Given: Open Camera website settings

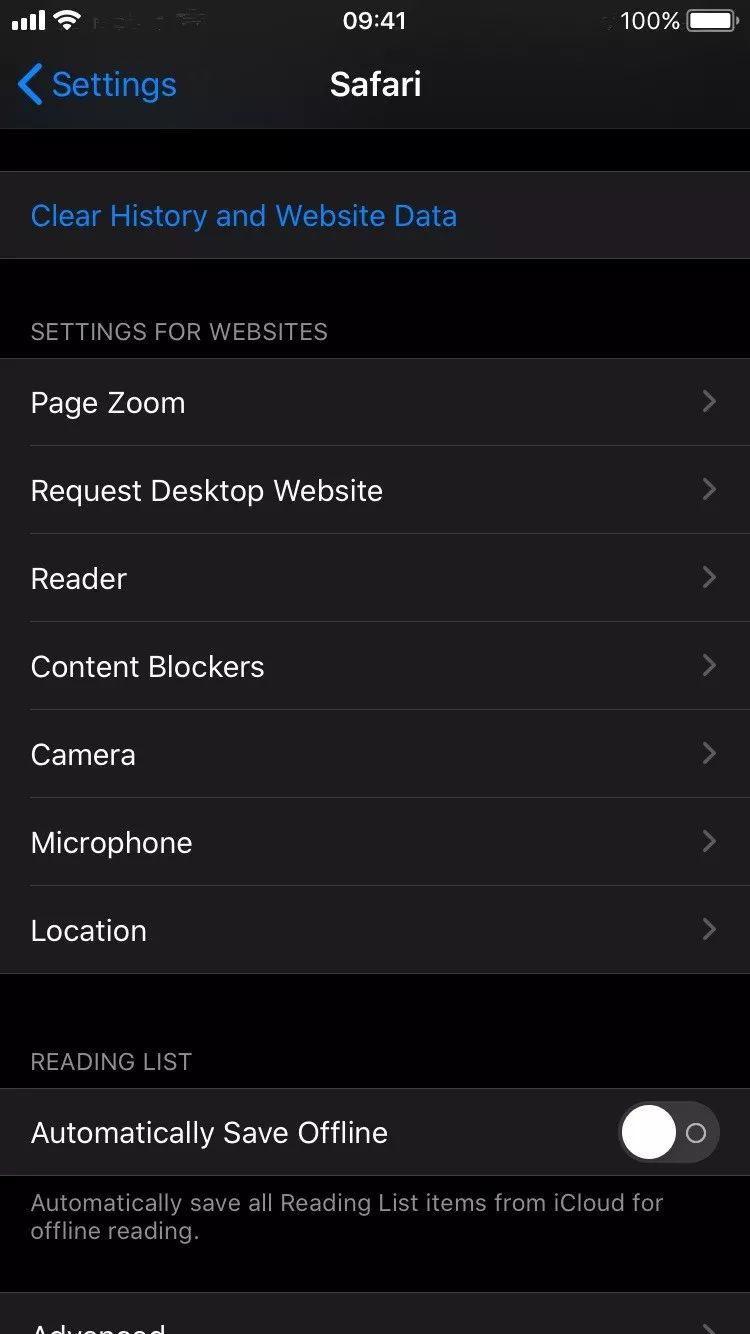Looking at the screenshot, I should (374, 754).
